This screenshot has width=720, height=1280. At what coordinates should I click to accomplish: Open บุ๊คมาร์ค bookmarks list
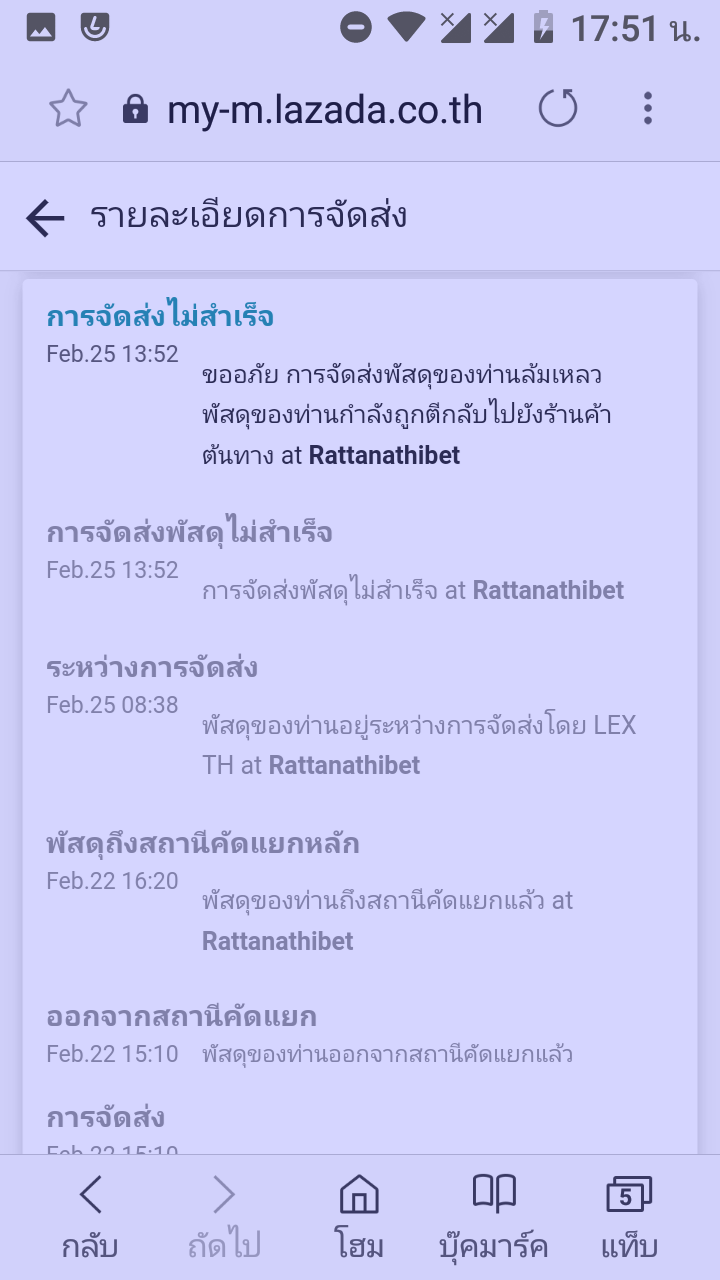tap(494, 1217)
